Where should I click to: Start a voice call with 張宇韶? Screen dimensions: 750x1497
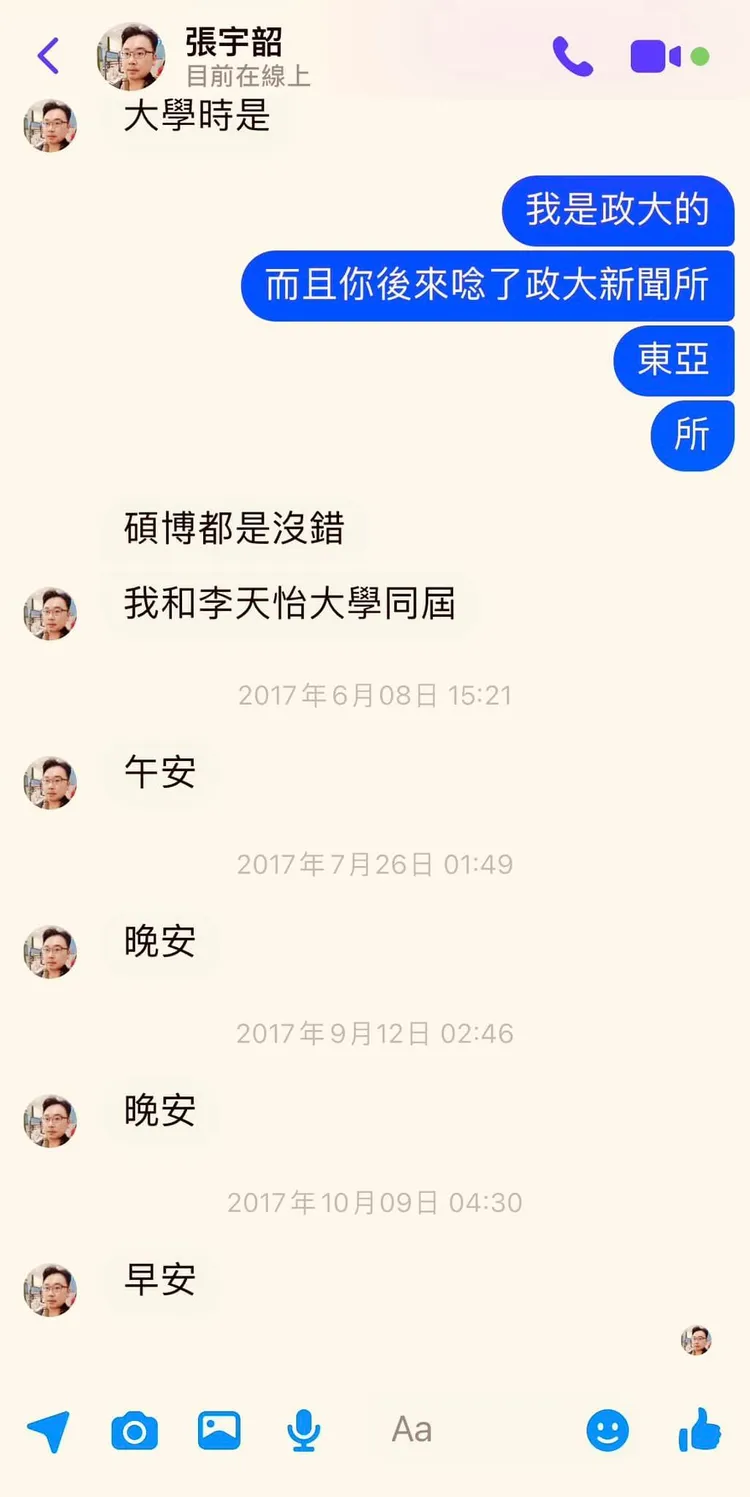[x=573, y=57]
